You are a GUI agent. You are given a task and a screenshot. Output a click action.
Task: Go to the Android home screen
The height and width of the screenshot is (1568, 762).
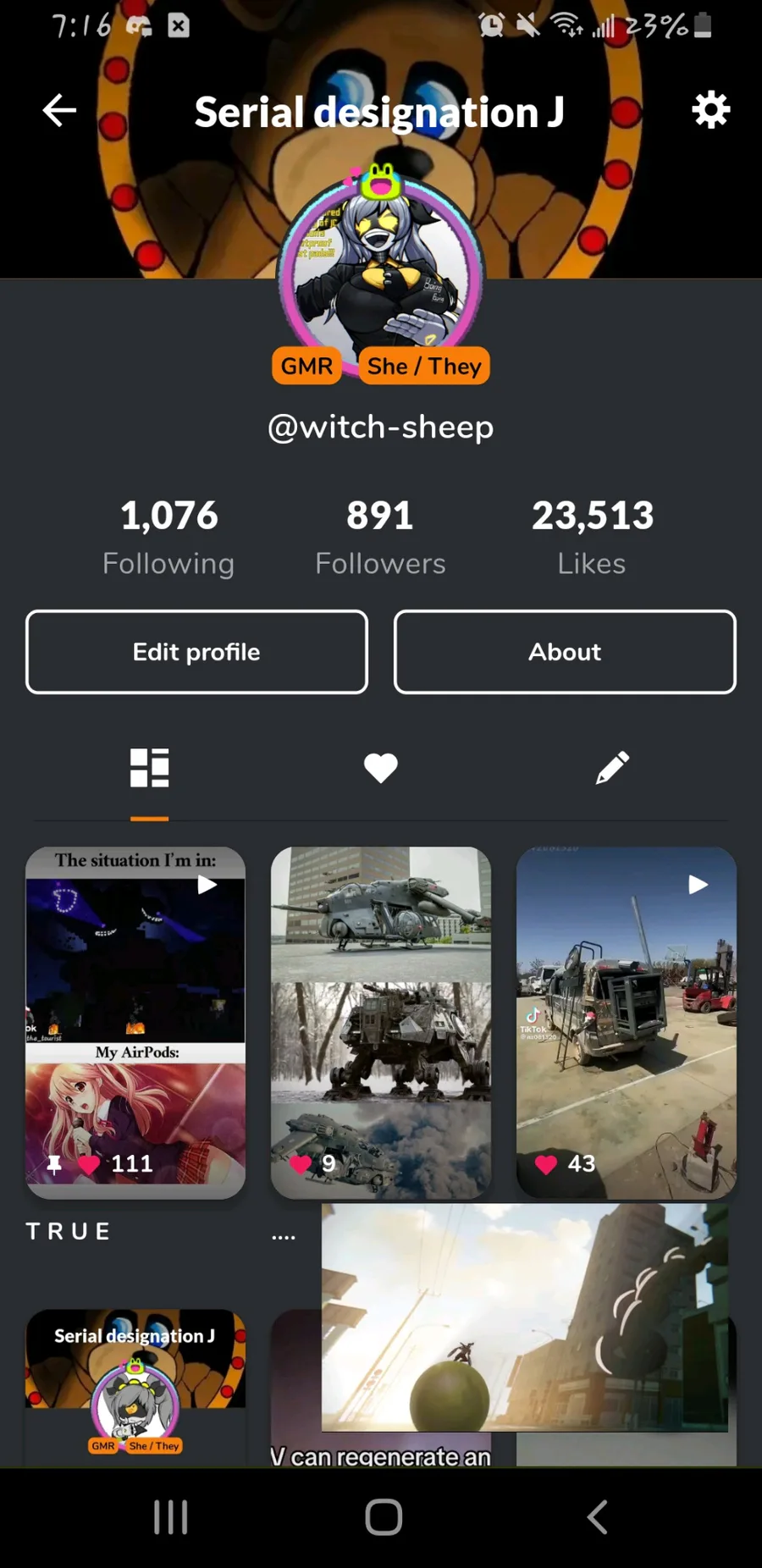pyautogui.click(x=383, y=1517)
